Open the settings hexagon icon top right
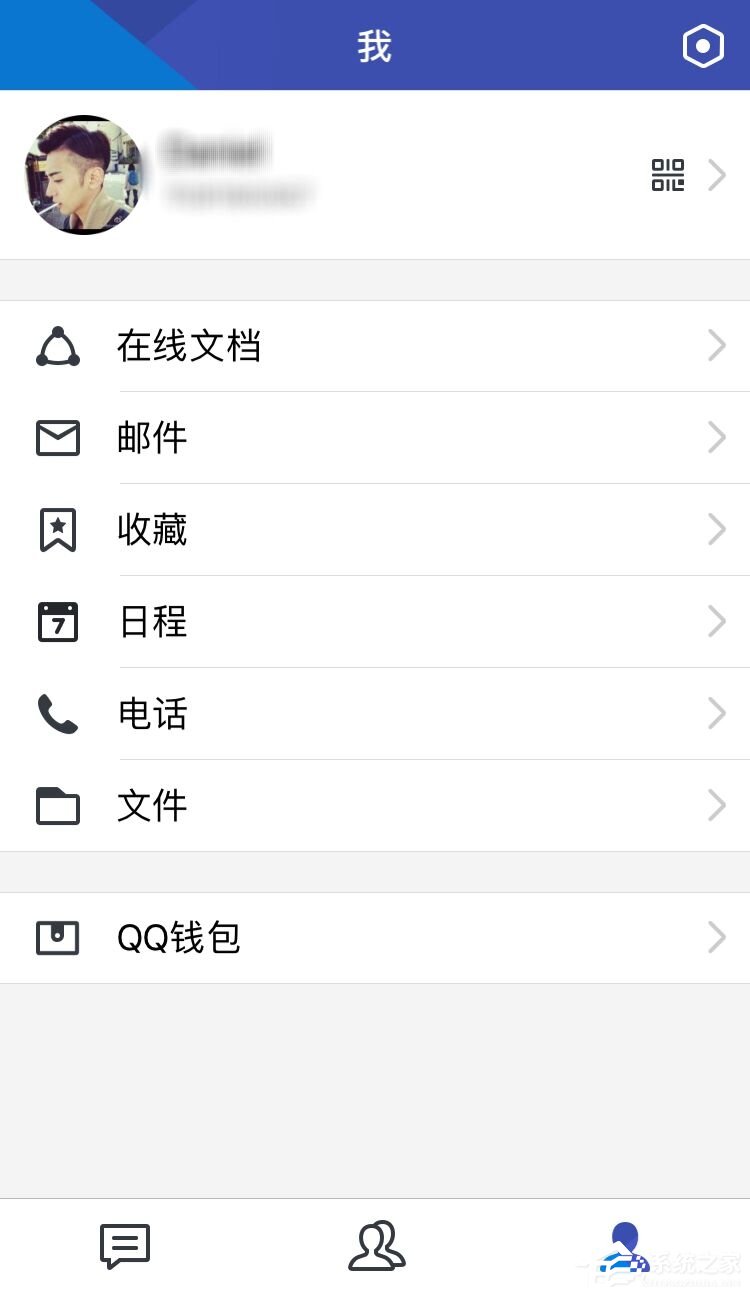 [703, 45]
